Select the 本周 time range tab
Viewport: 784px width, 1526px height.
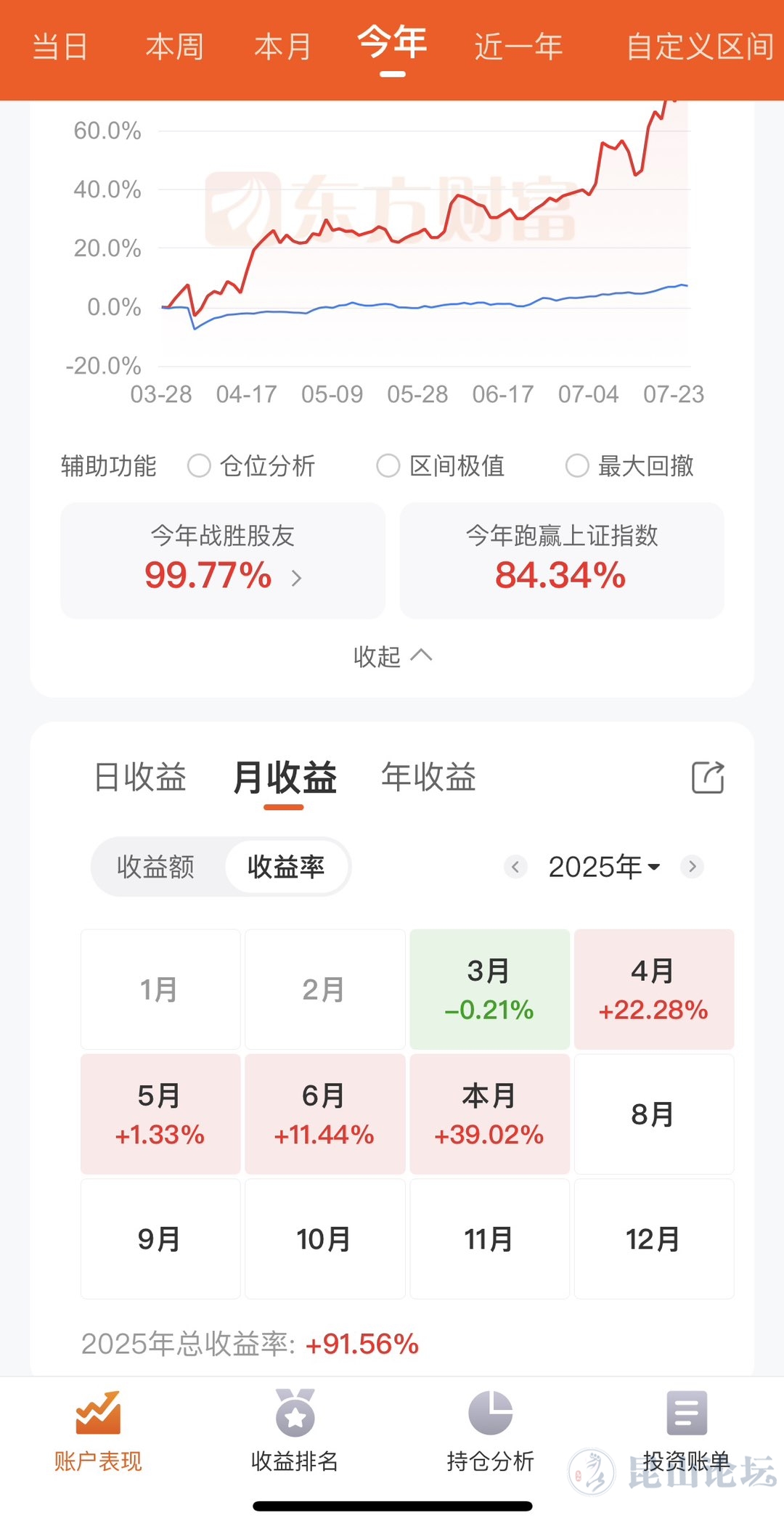tap(174, 47)
